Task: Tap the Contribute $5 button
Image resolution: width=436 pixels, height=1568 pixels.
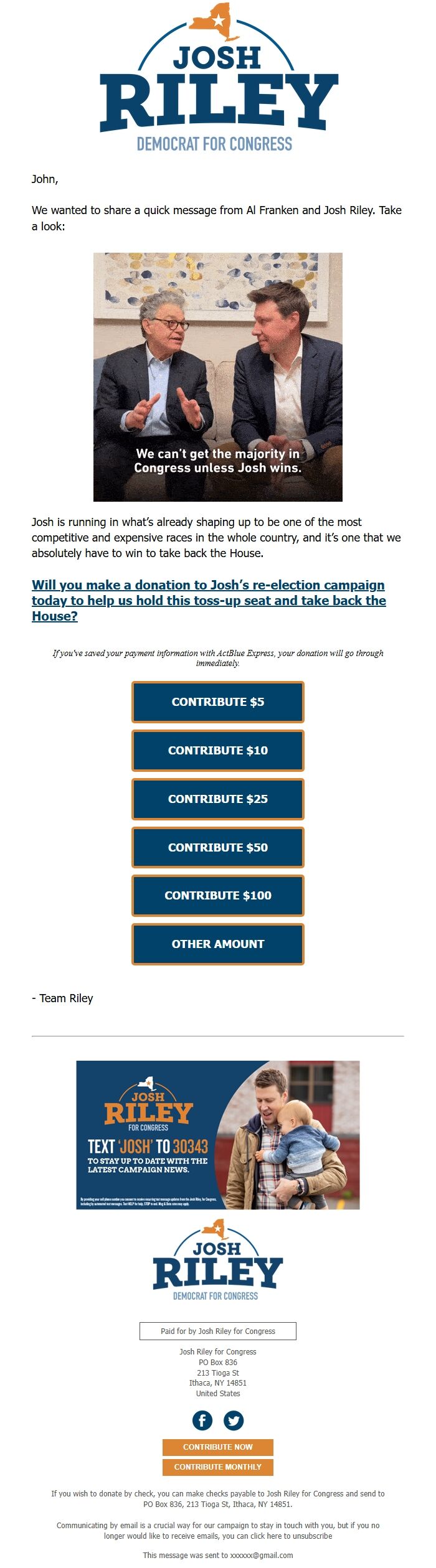Action: (217, 702)
